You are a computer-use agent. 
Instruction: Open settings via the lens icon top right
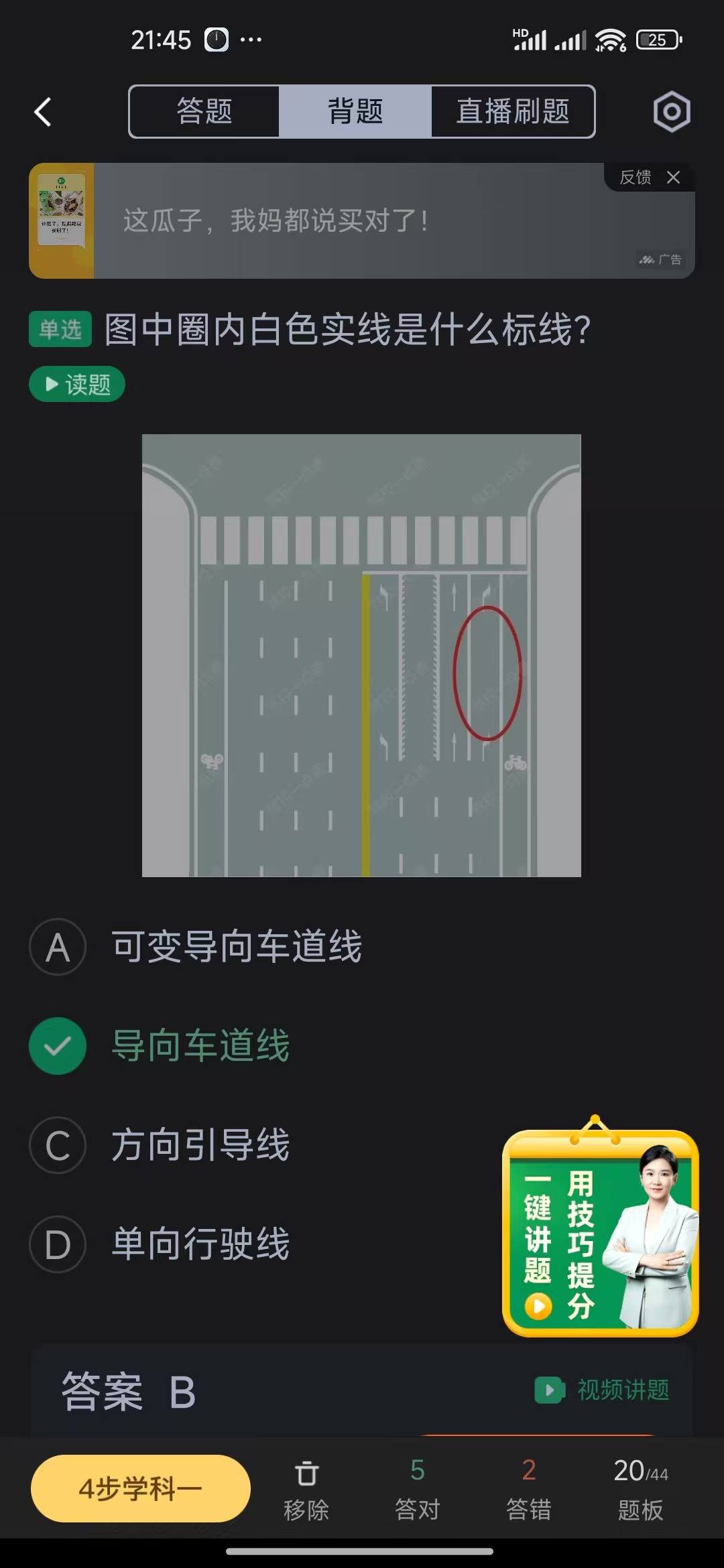670,112
